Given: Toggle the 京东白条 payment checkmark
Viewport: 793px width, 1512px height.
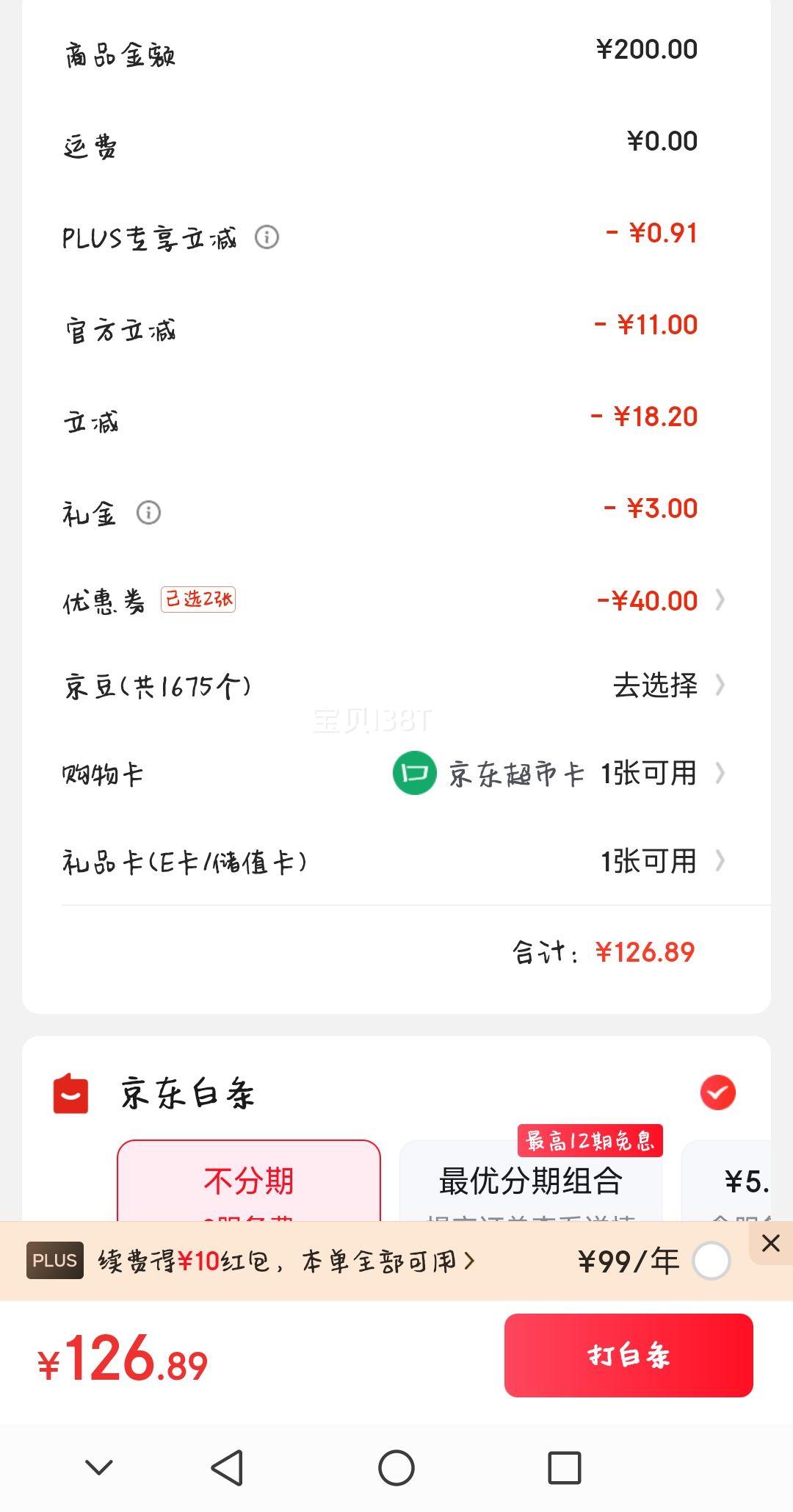Looking at the screenshot, I should coord(717,1092).
